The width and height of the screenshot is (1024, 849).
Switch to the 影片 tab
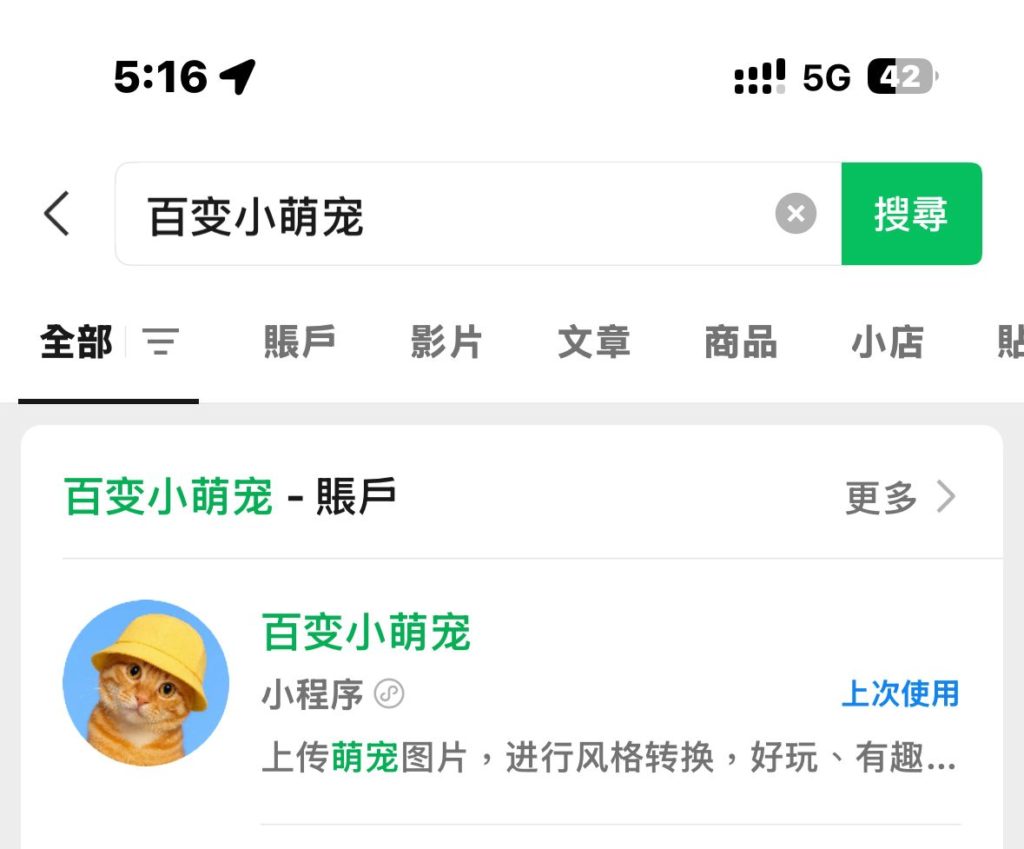(x=446, y=343)
